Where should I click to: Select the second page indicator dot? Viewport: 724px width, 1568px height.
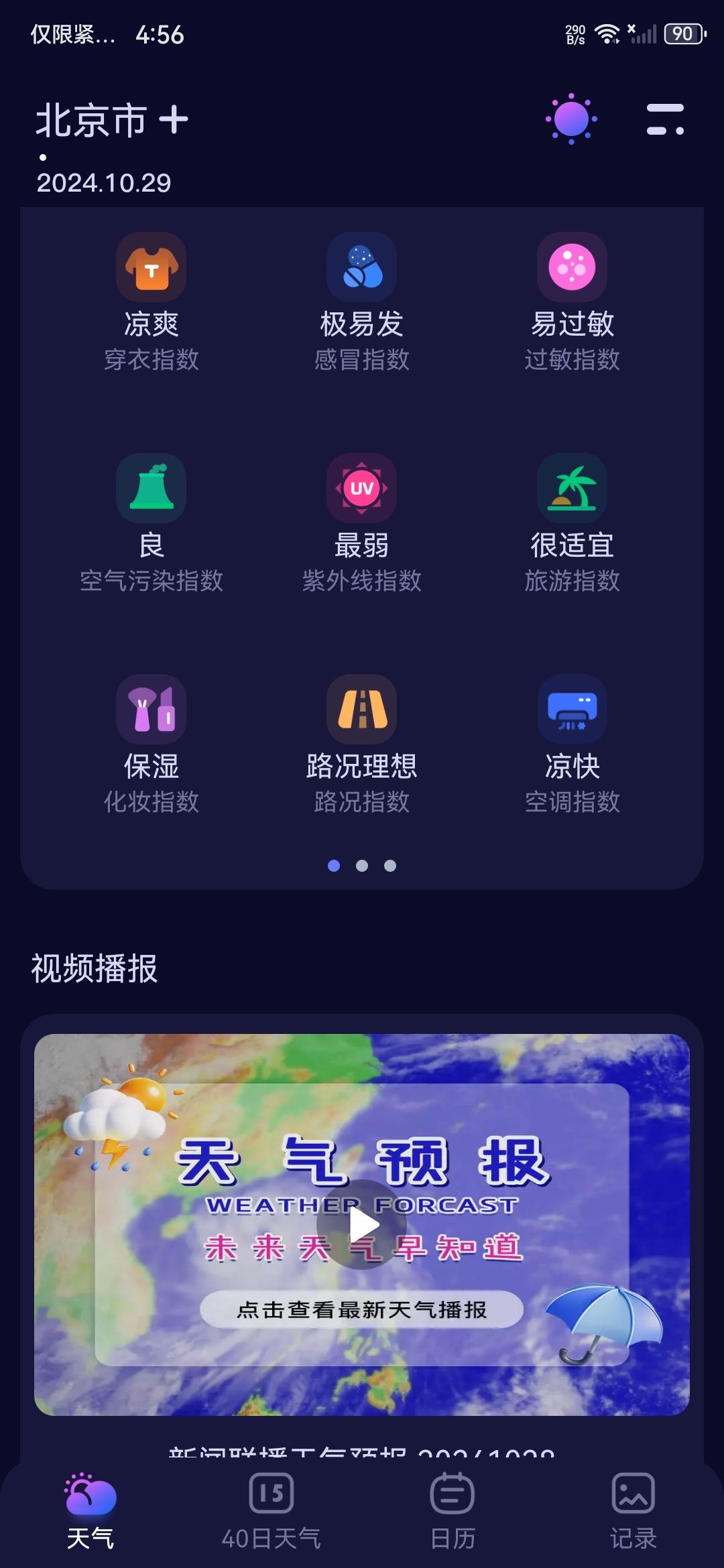[362, 866]
